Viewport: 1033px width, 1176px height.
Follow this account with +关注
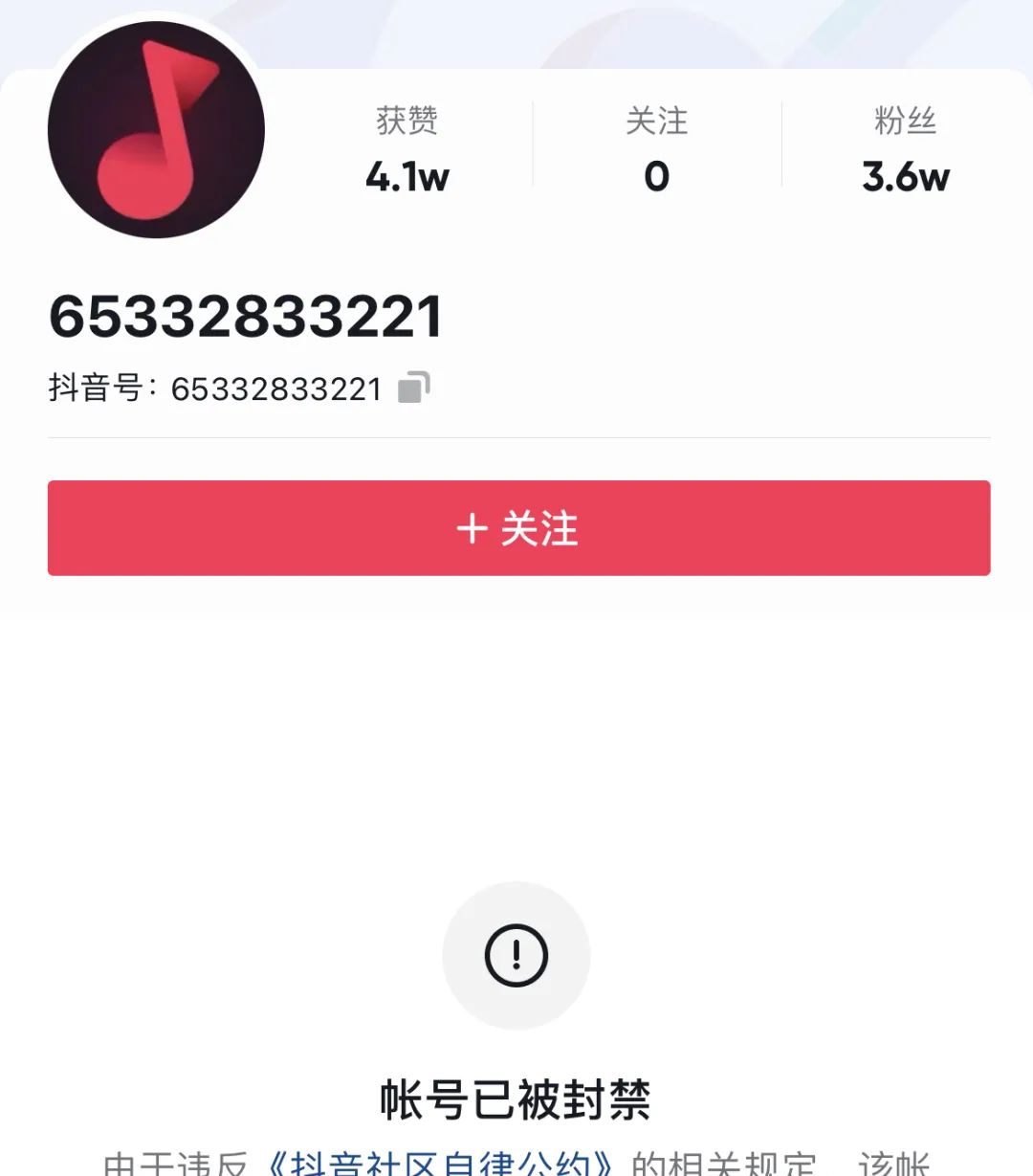[518, 528]
